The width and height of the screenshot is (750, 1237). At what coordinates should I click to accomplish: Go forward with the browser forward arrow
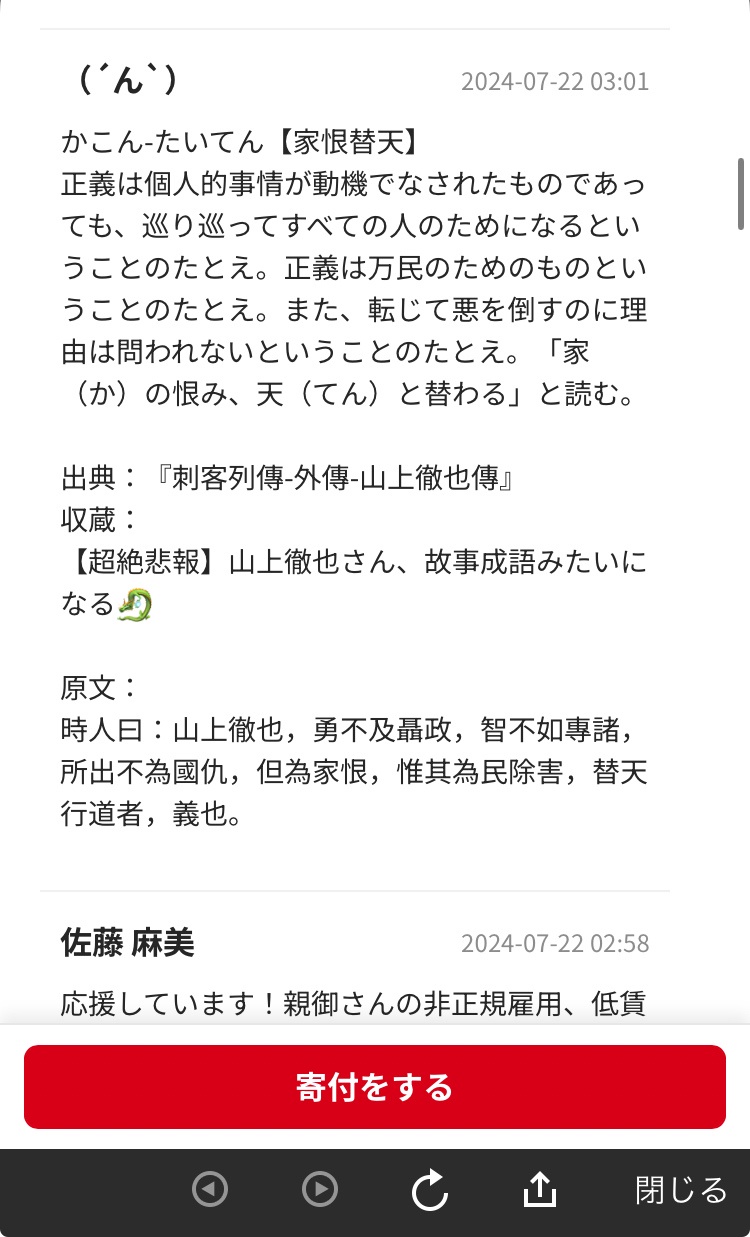click(x=320, y=1189)
